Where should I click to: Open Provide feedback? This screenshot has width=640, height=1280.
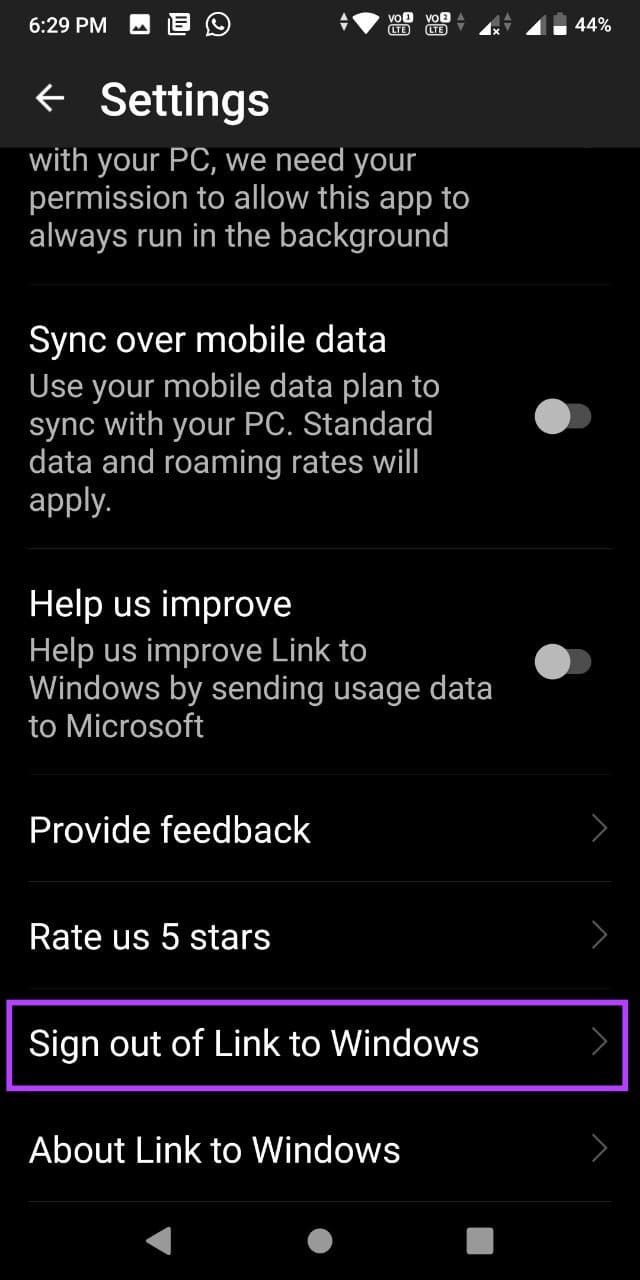tap(318, 829)
